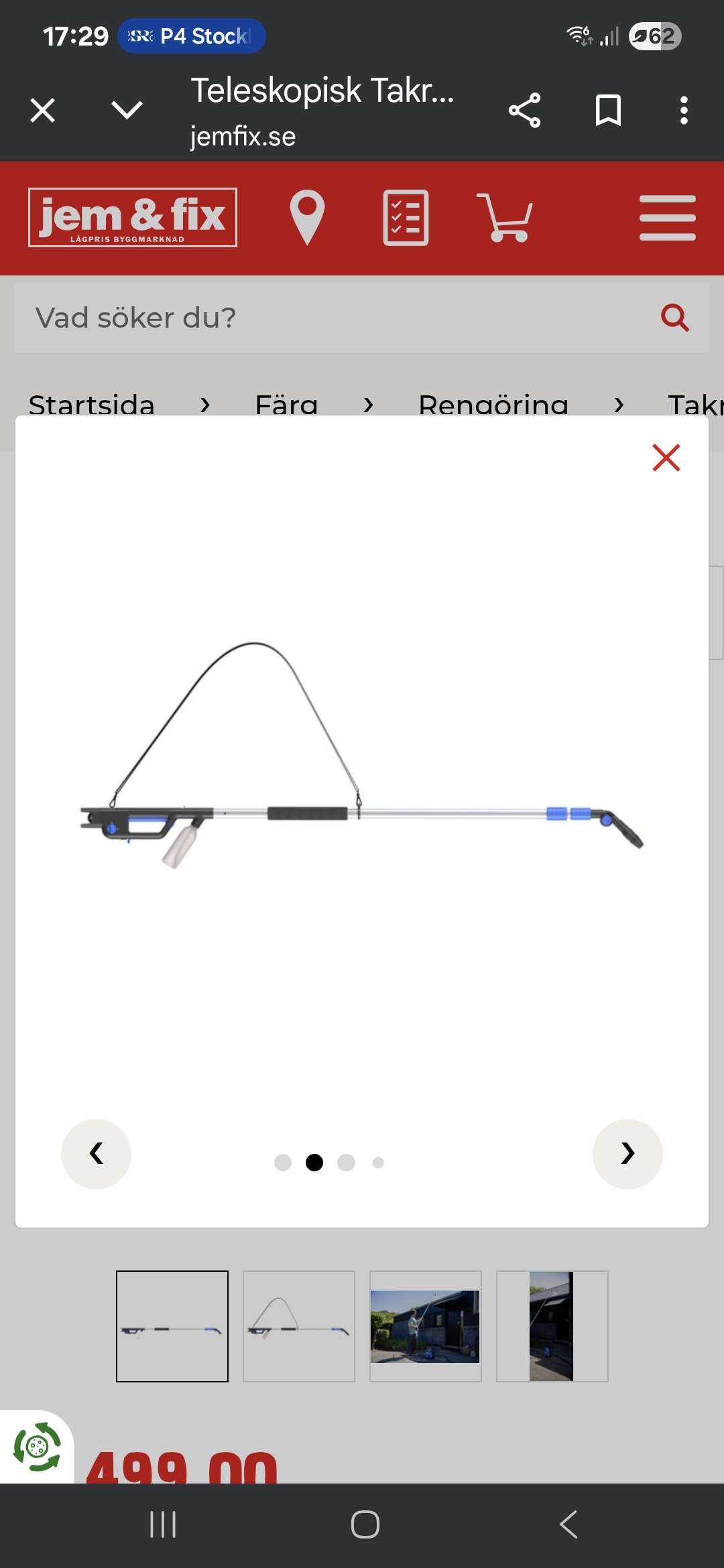Show the next product image
The image size is (724, 1568).
(x=627, y=1154)
